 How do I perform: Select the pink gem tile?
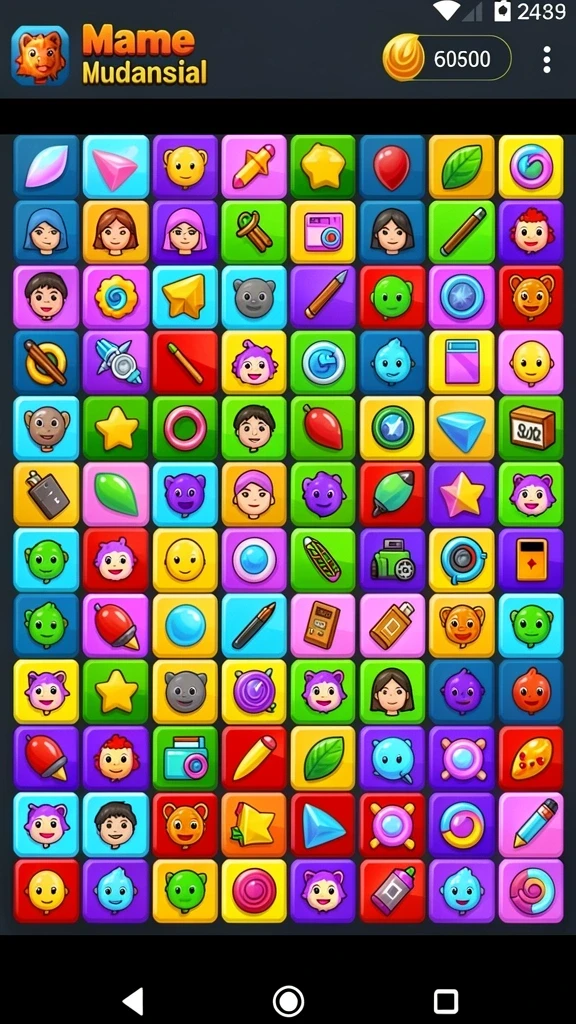(x=116, y=167)
